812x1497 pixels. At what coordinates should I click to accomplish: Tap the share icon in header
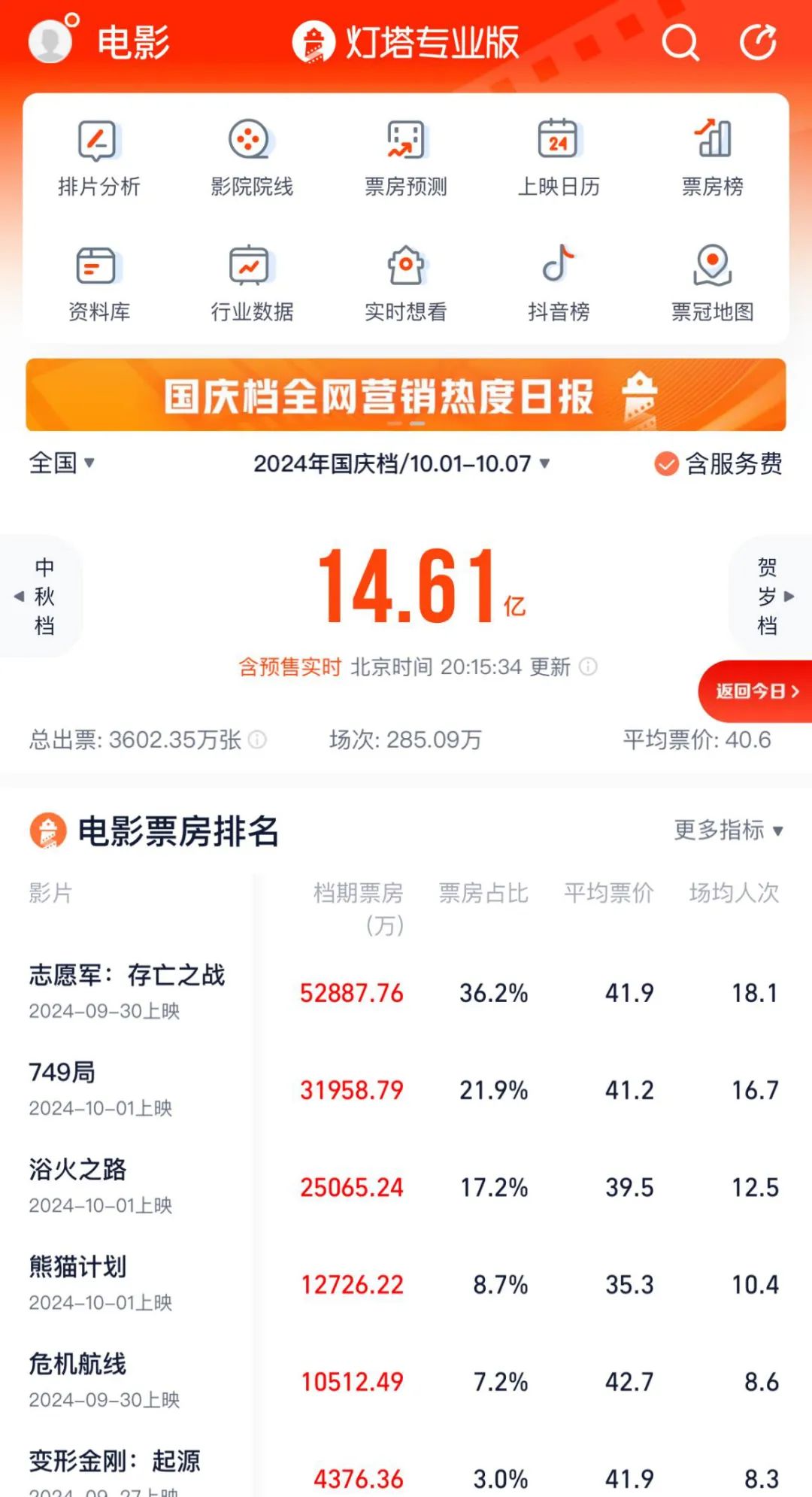(x=758, y=42)
